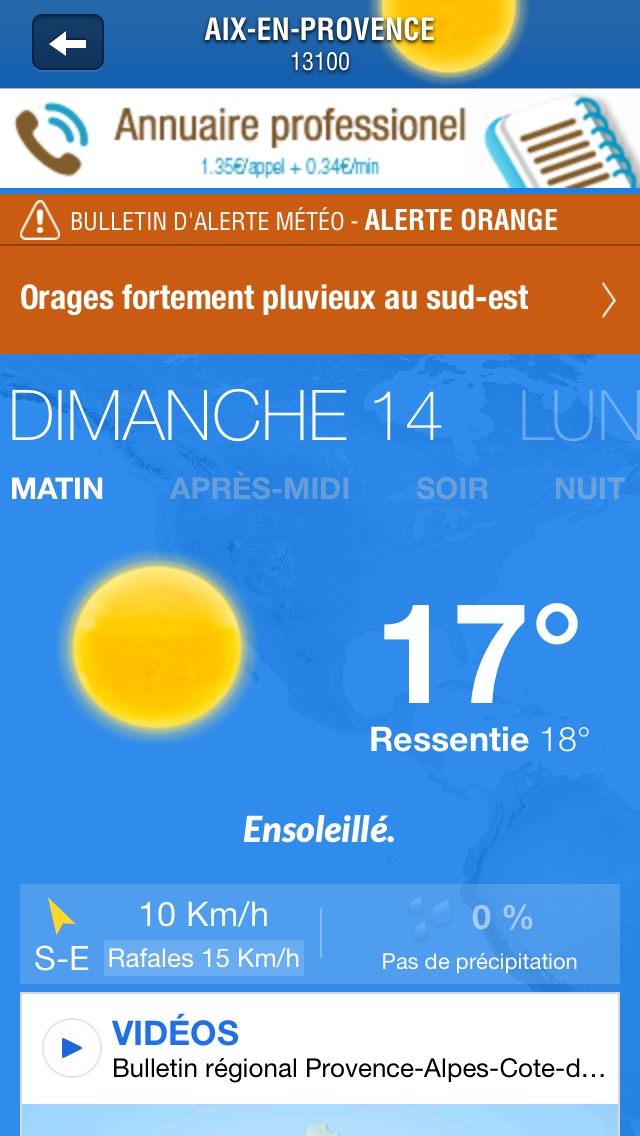Image resolution: width=640 pixels, height=1136 pixels.
Task: Open the Annuaire professionel ad banner
Action: point(320,138)
